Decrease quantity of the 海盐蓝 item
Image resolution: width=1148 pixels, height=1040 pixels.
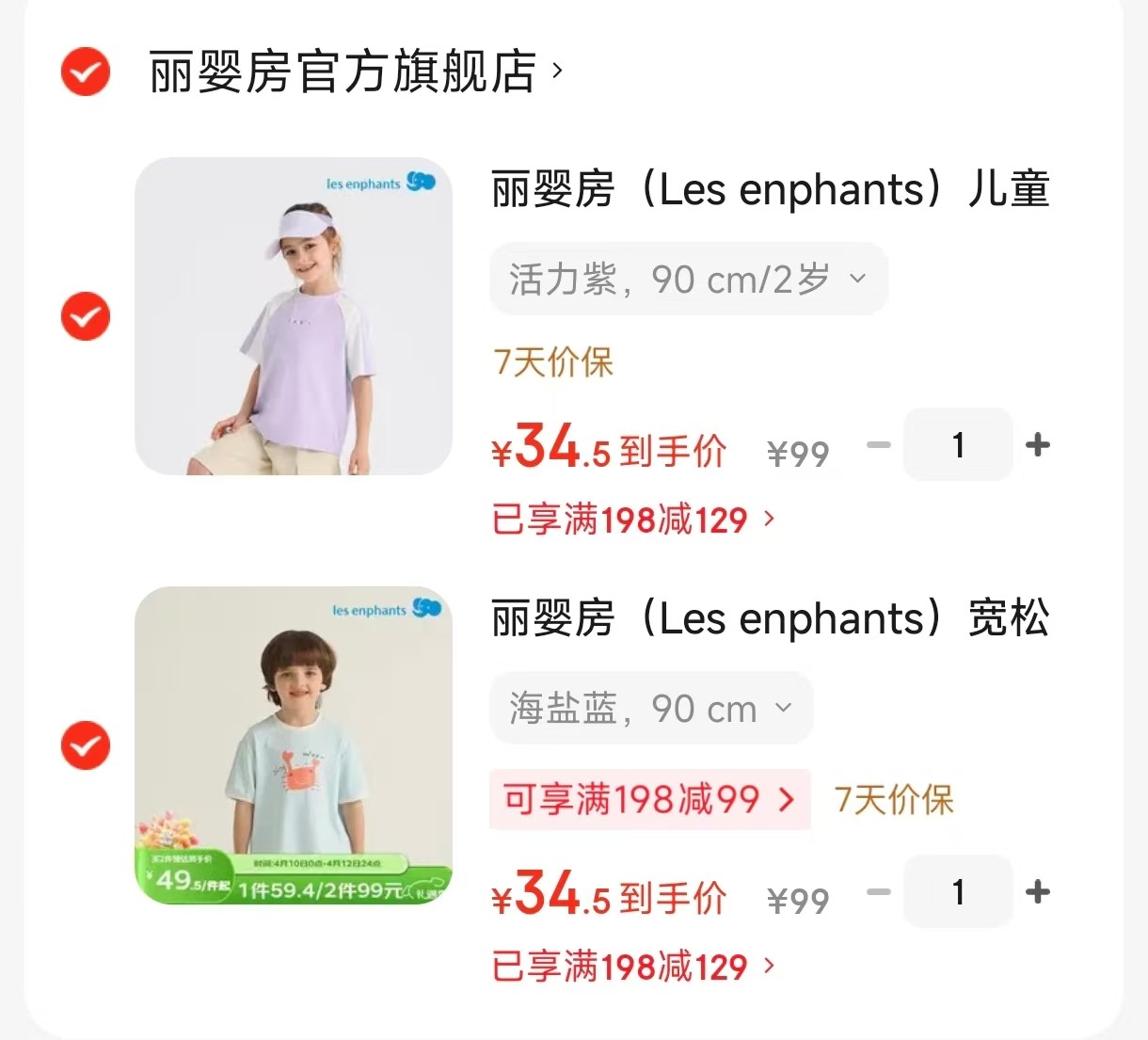878,892
